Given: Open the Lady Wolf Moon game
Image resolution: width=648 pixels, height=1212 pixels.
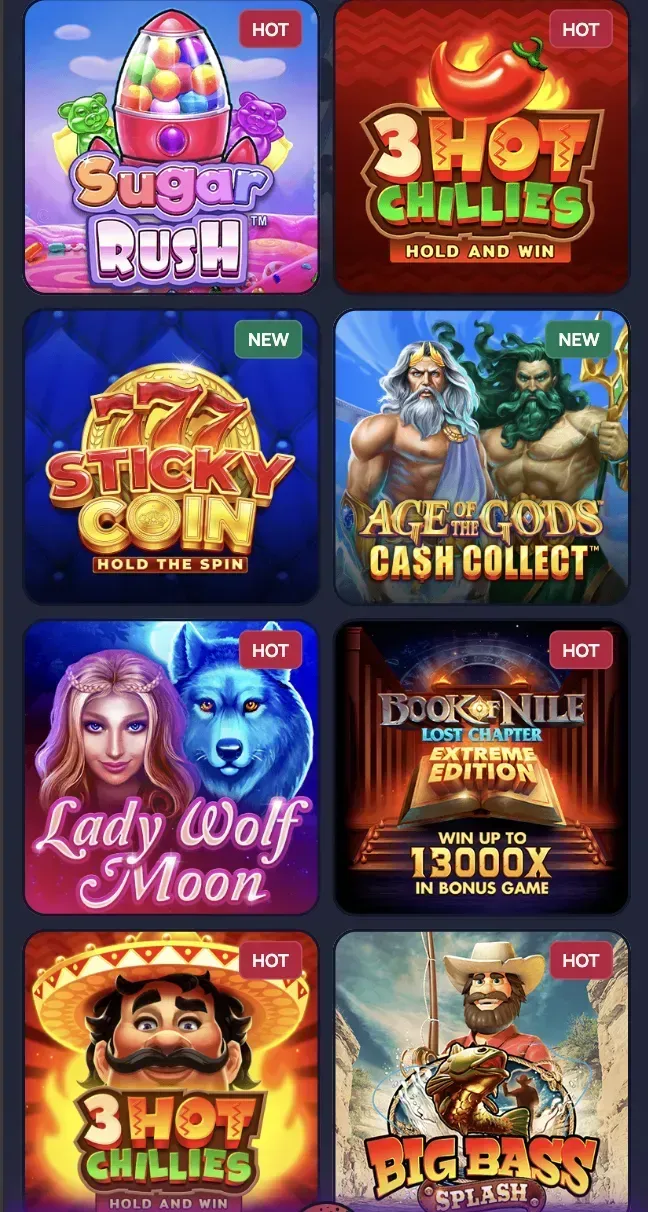Looking at the screenshot, I should click(x=171, y=767).
